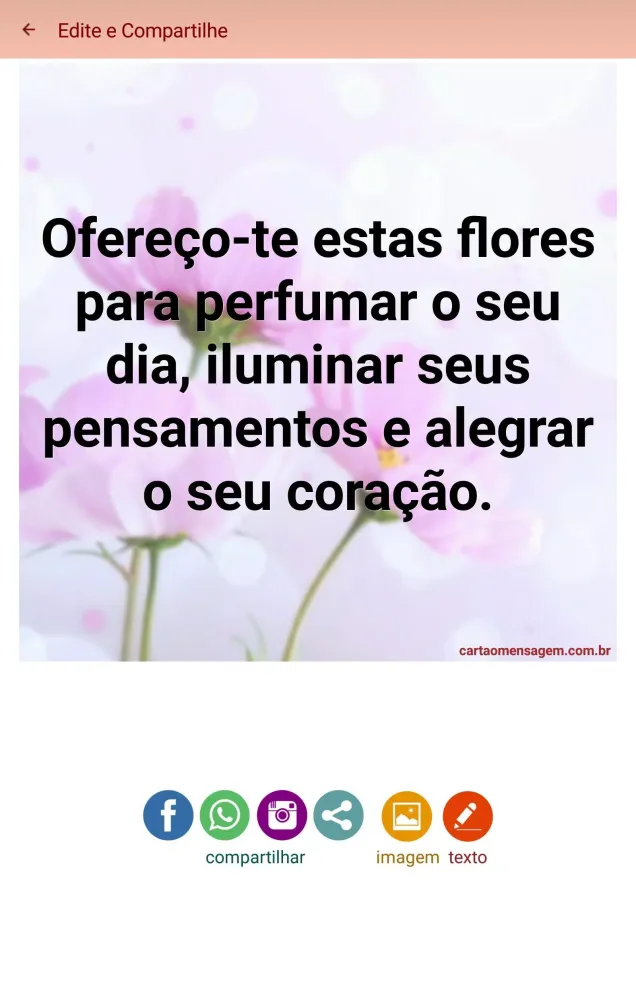Change the background with the imagem button
This screenshot has height=1000, width=636.
(407, 817)
